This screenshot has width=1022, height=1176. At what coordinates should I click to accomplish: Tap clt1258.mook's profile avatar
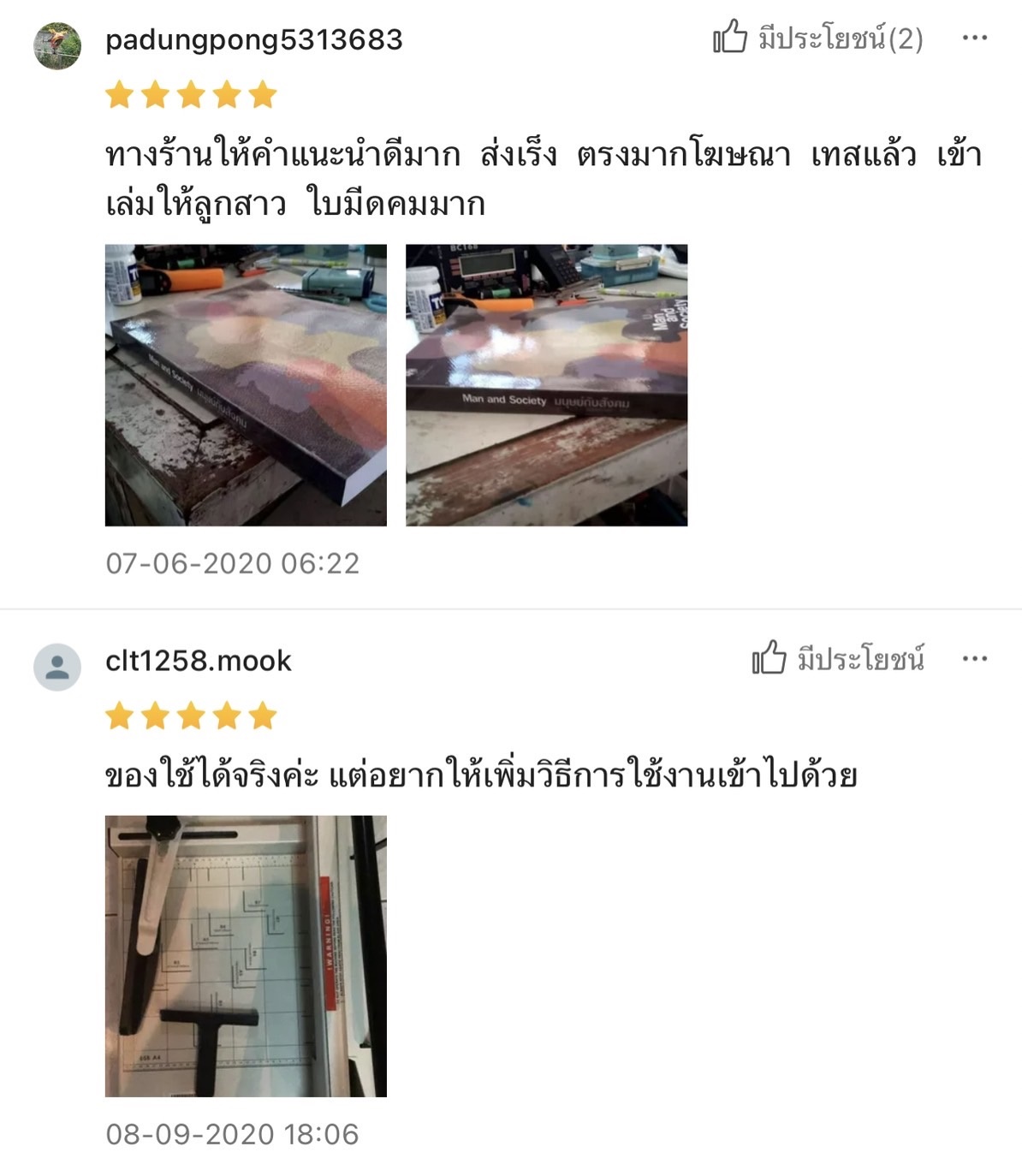[x=57, y=667]
